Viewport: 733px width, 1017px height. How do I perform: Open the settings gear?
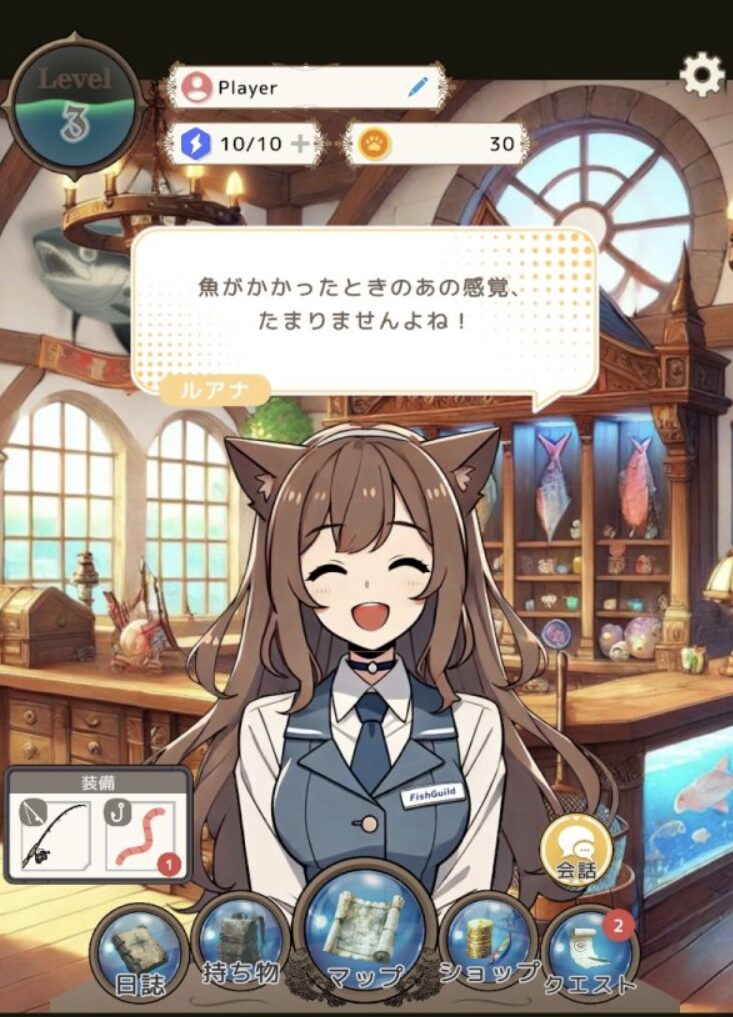[x=702, y=75]
